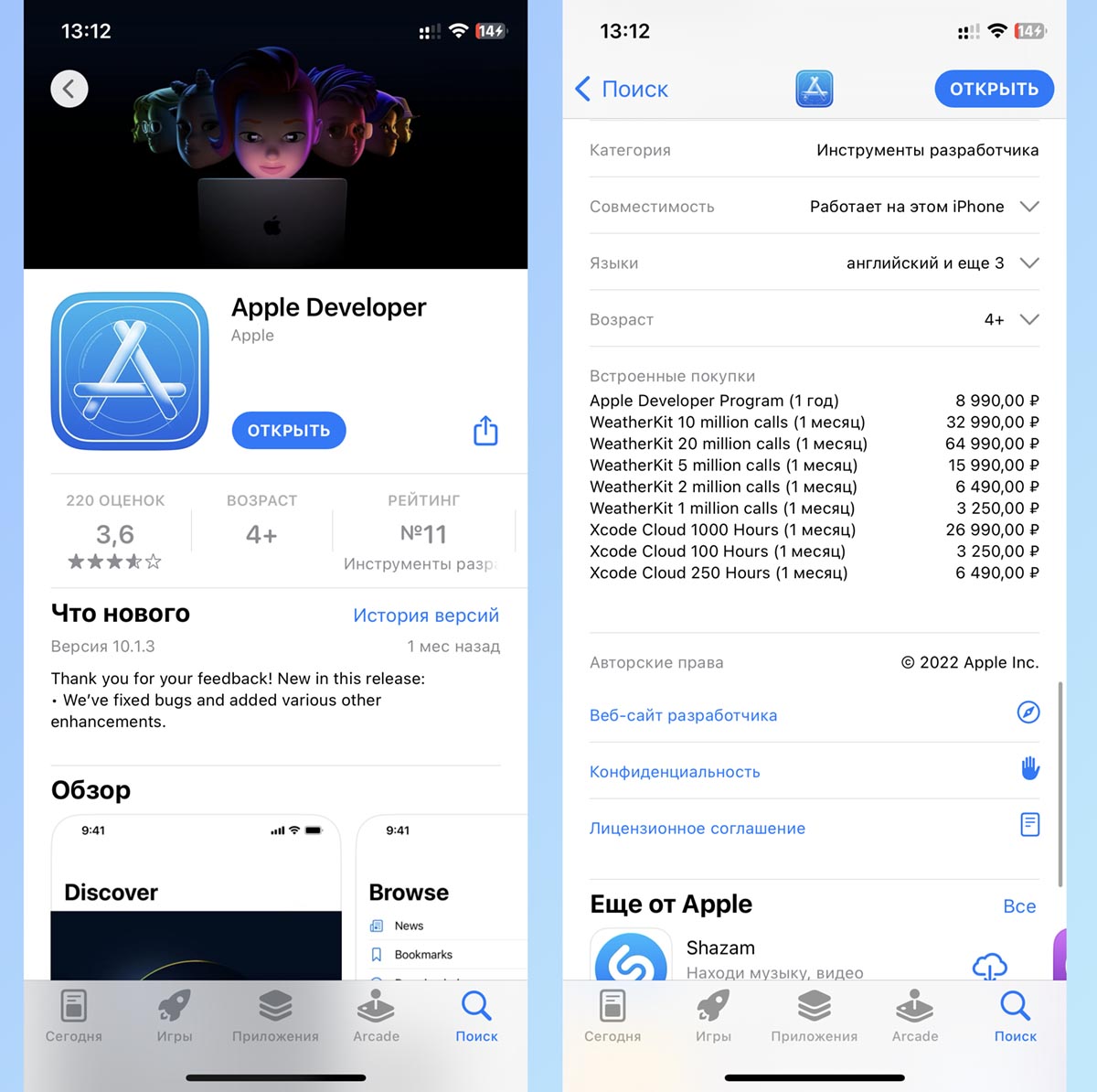Expand the Возраст 4+ row

click(1029, 320)
